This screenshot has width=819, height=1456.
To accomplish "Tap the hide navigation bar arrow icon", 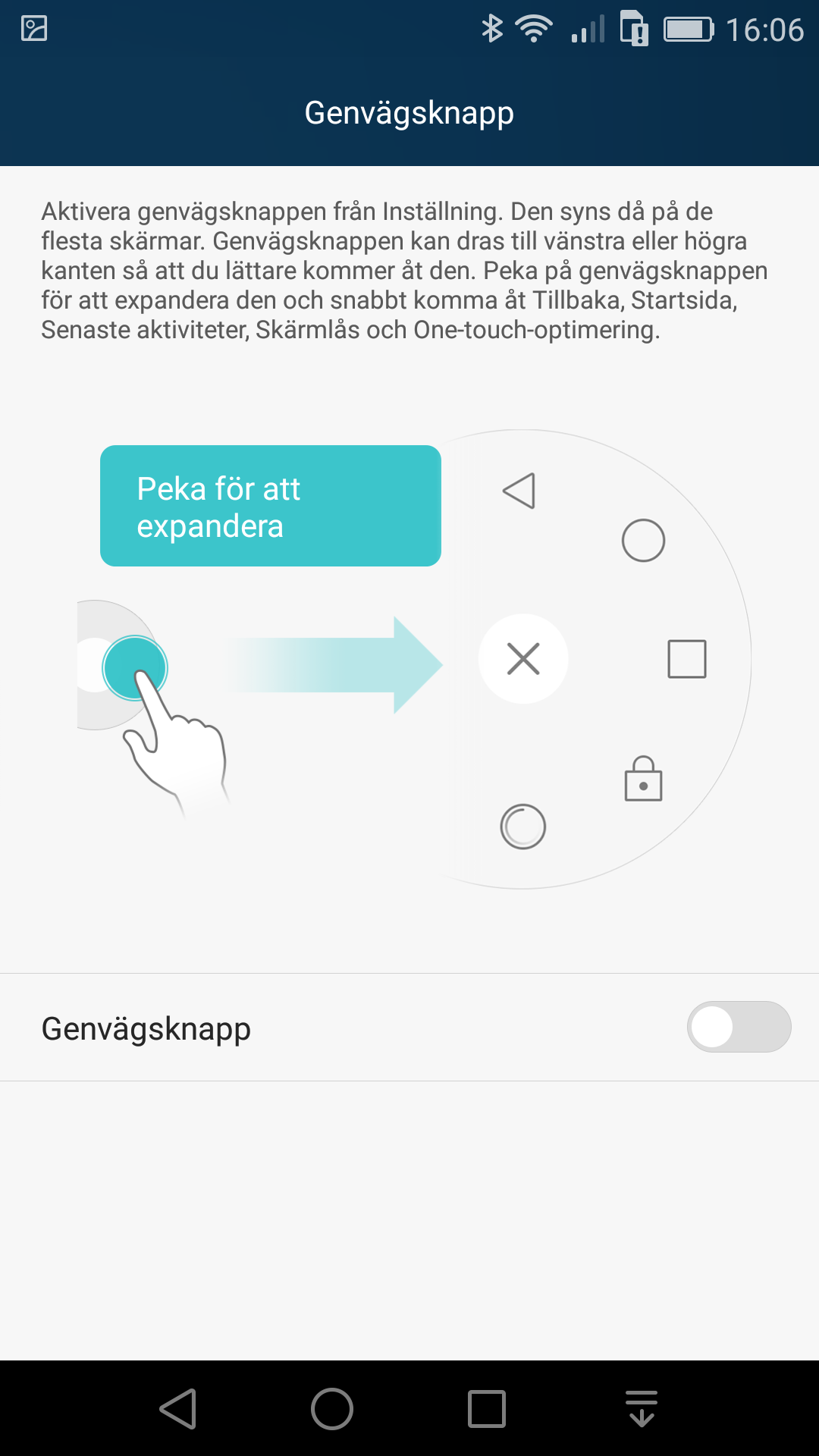I will click(x=642, y=1409).
